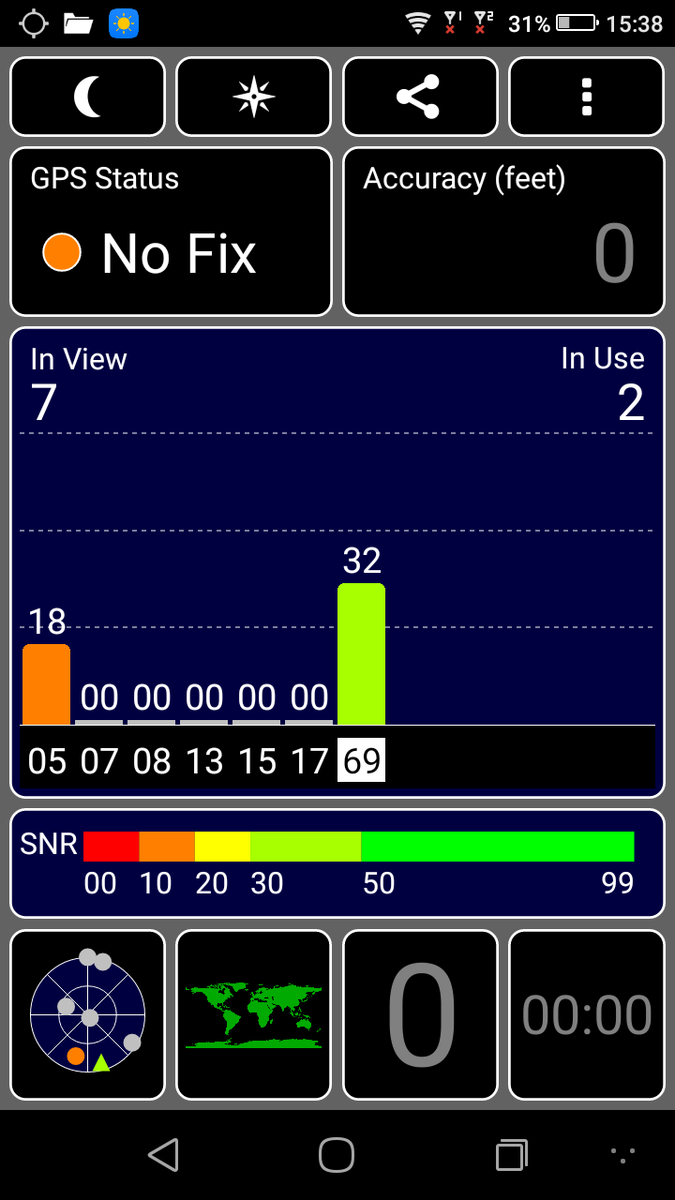This screenshot has height=1200, width=675.
Task: Open recent apps from the navigation bar
Action: (x=511, y=1155)
